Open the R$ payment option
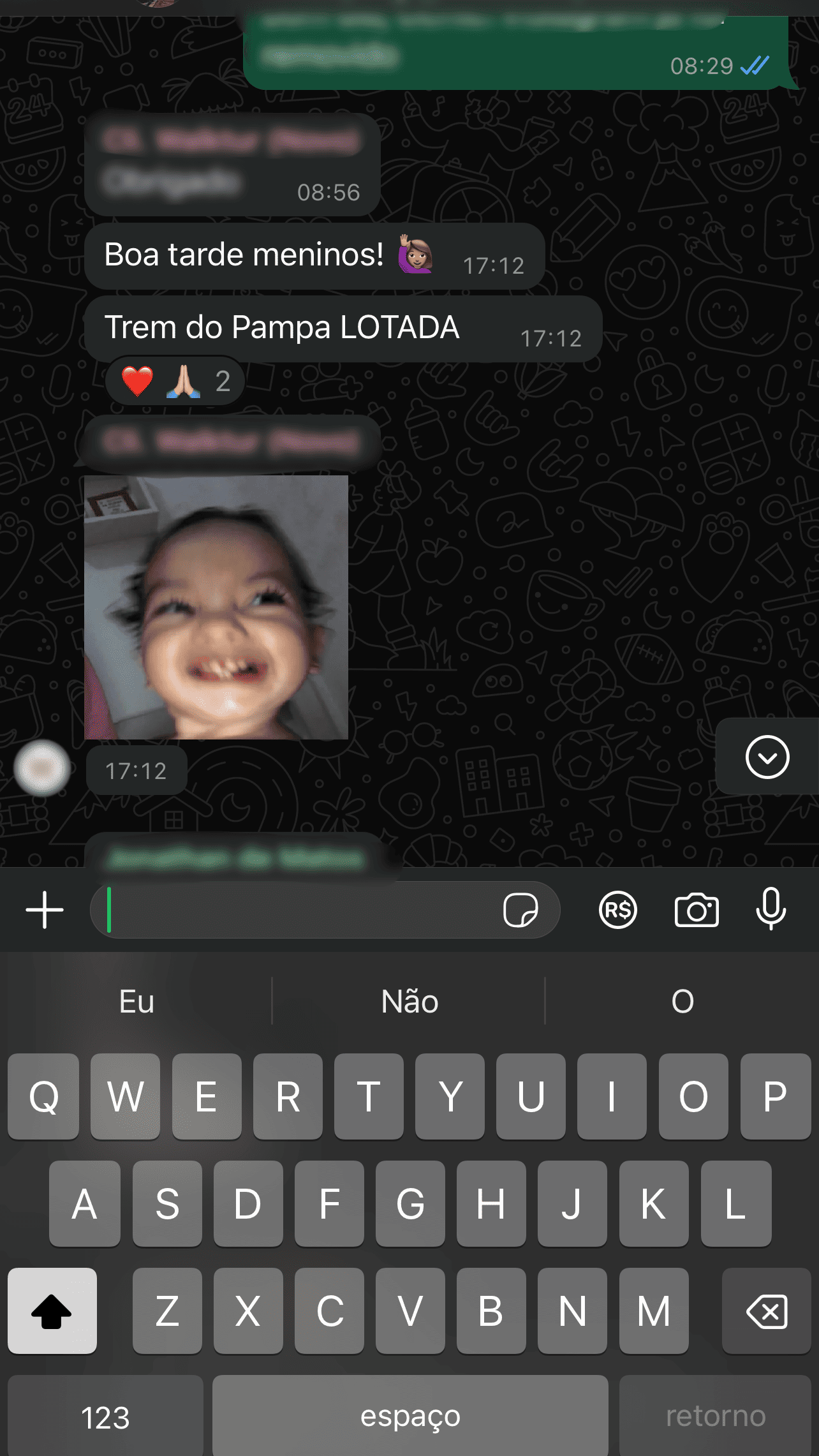The height and width of the screenshot is (1456, 819). pyautogui.click(x=617, y=910)
